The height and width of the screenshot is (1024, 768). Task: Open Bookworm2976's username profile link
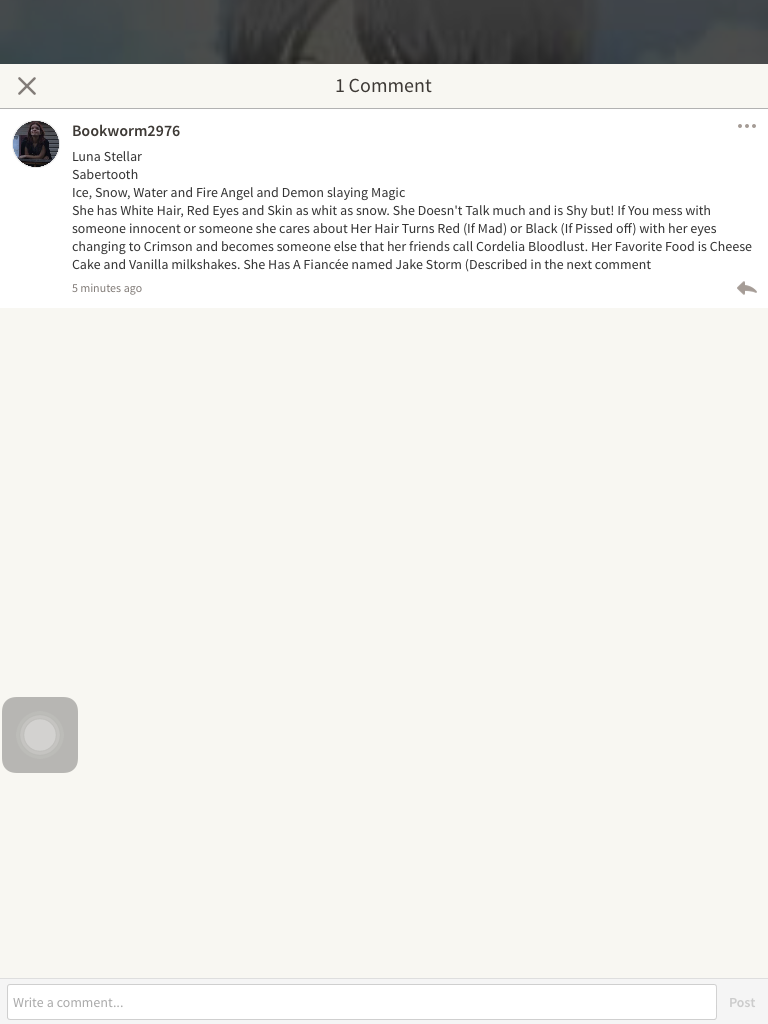(126, 131)
